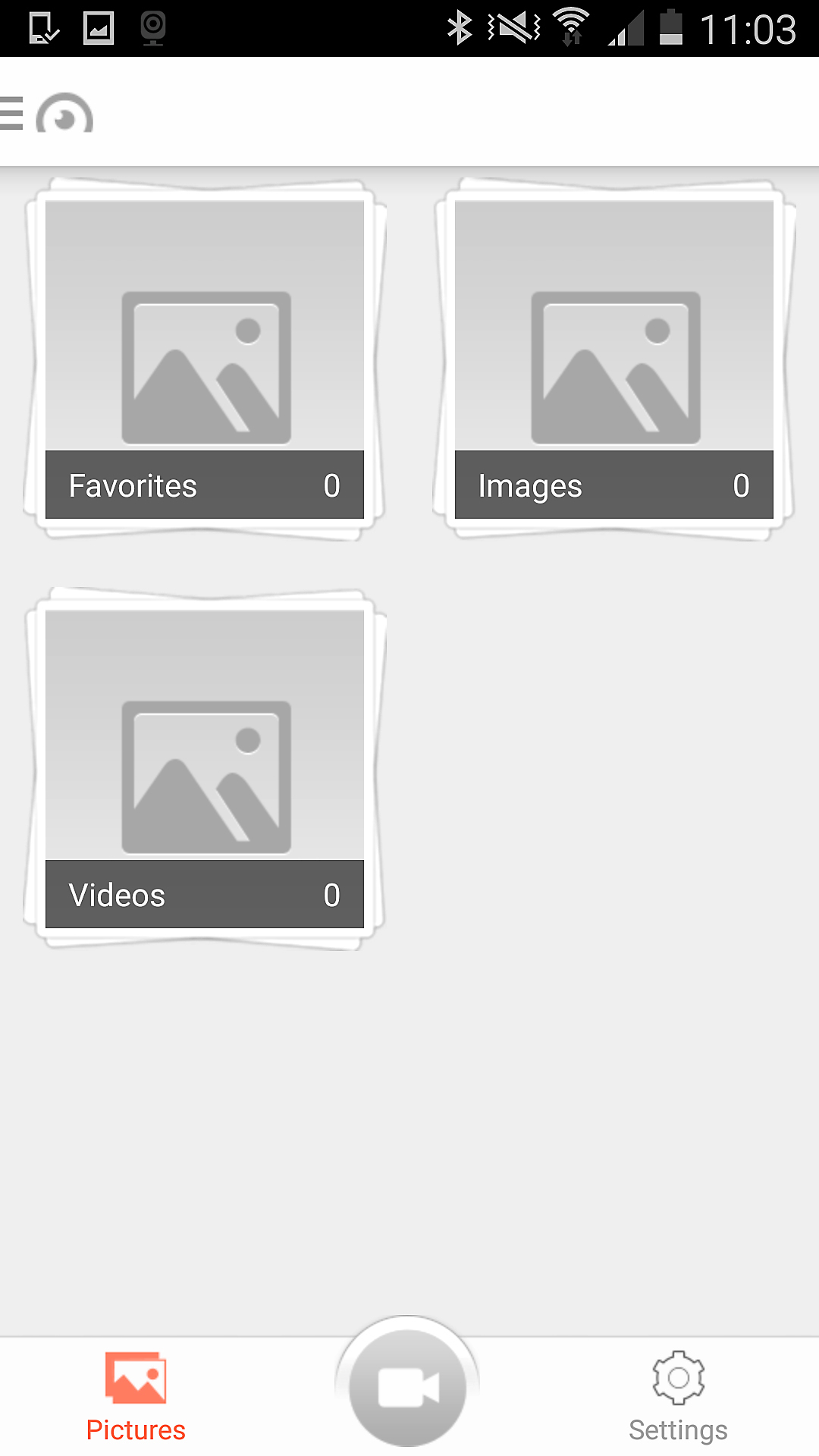
Task: Open the Videos album
Action: pyautogui.click(x=205, y=769)
